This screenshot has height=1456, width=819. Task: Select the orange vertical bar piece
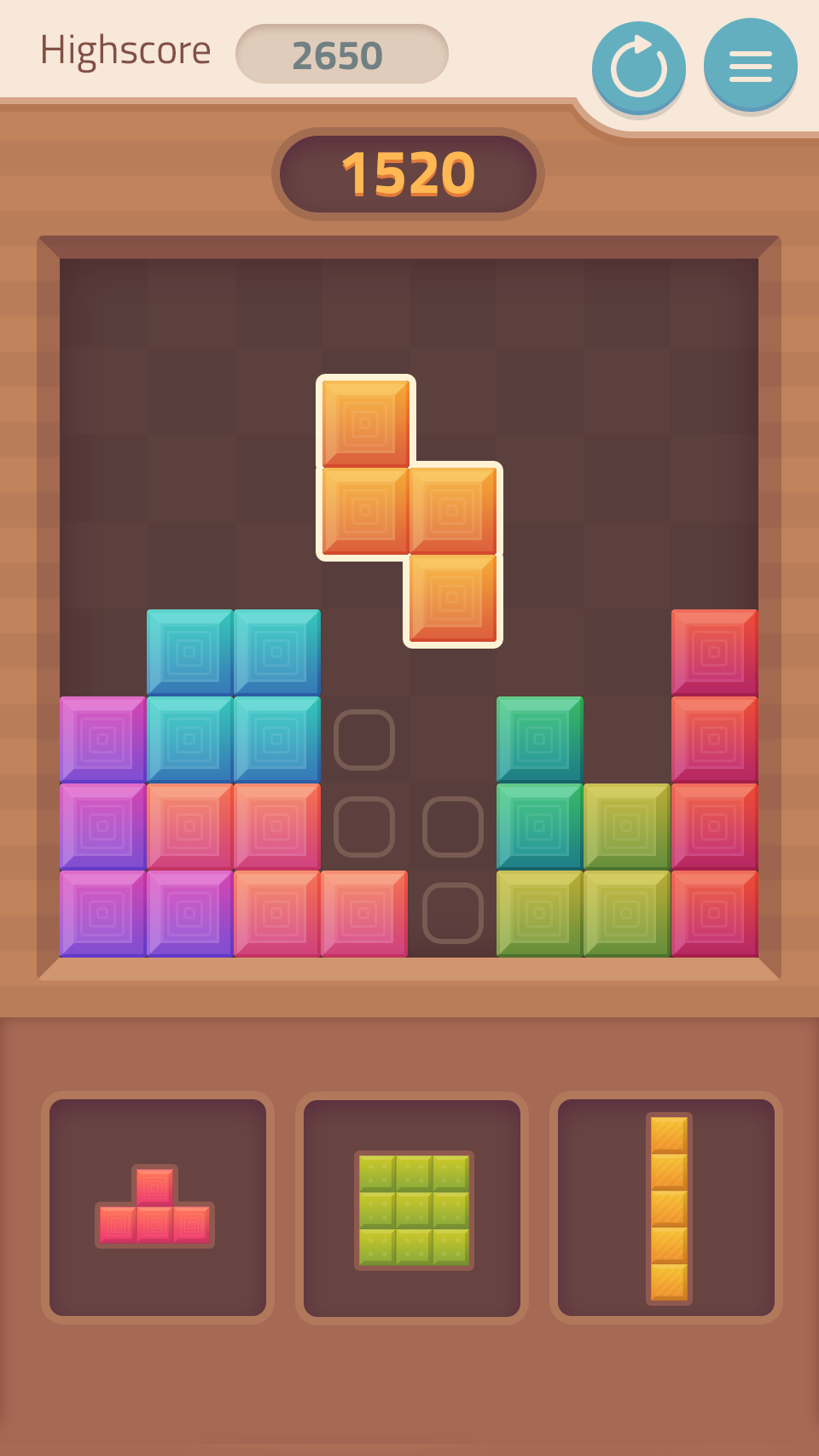pyautogui.click(x=669, y=1208)
